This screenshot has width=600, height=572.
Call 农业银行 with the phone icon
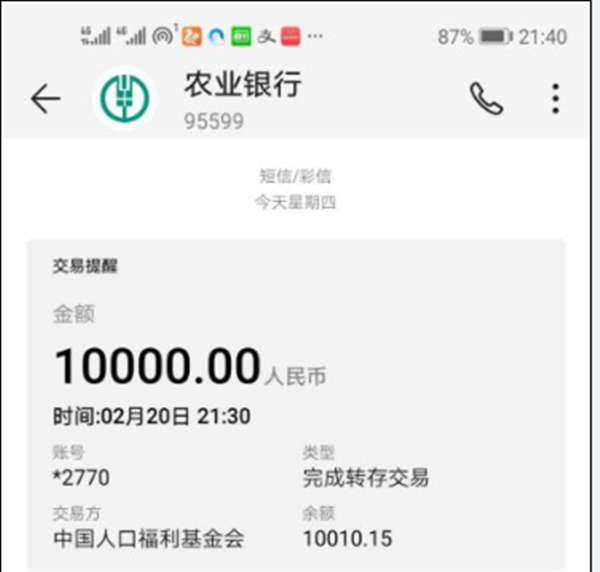pos(486,98)
